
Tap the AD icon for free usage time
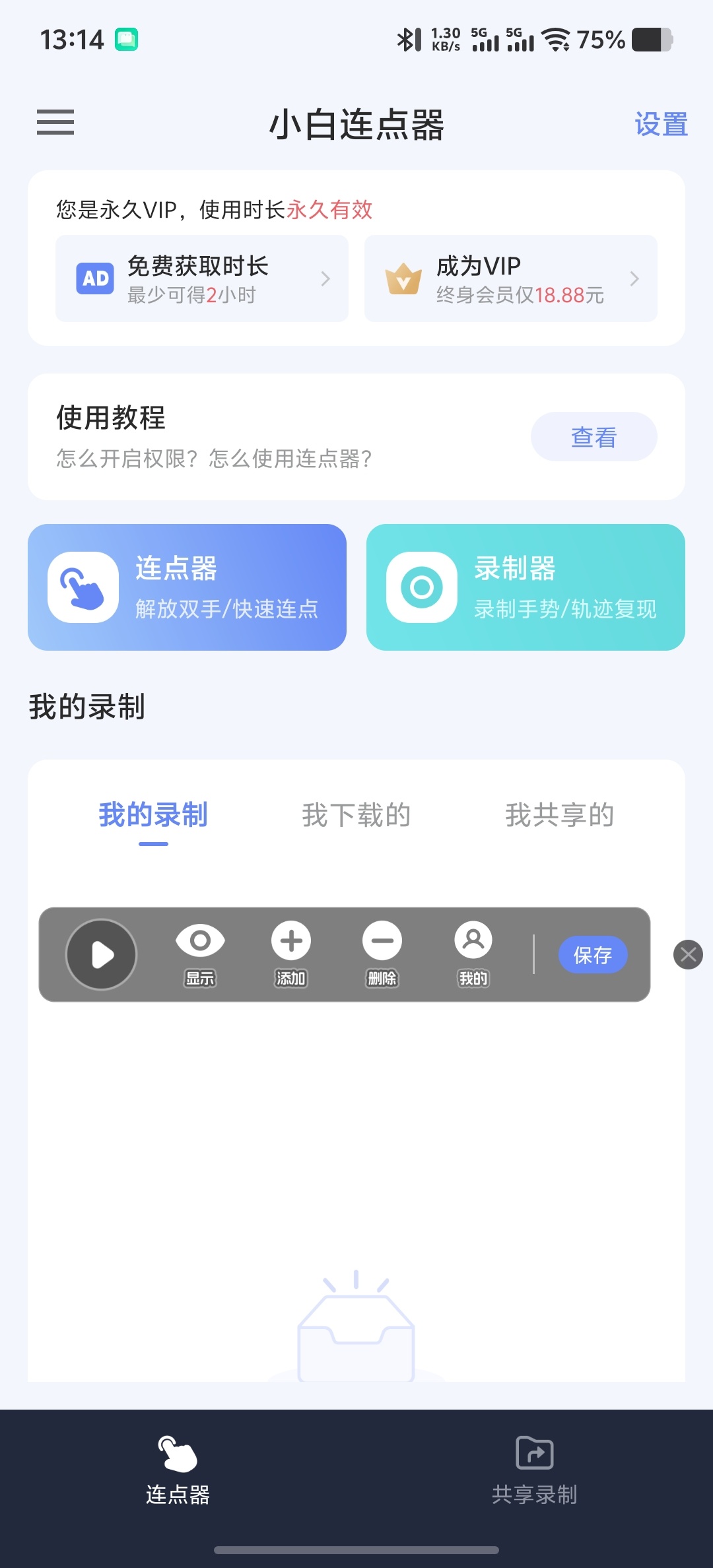(94, 278)
